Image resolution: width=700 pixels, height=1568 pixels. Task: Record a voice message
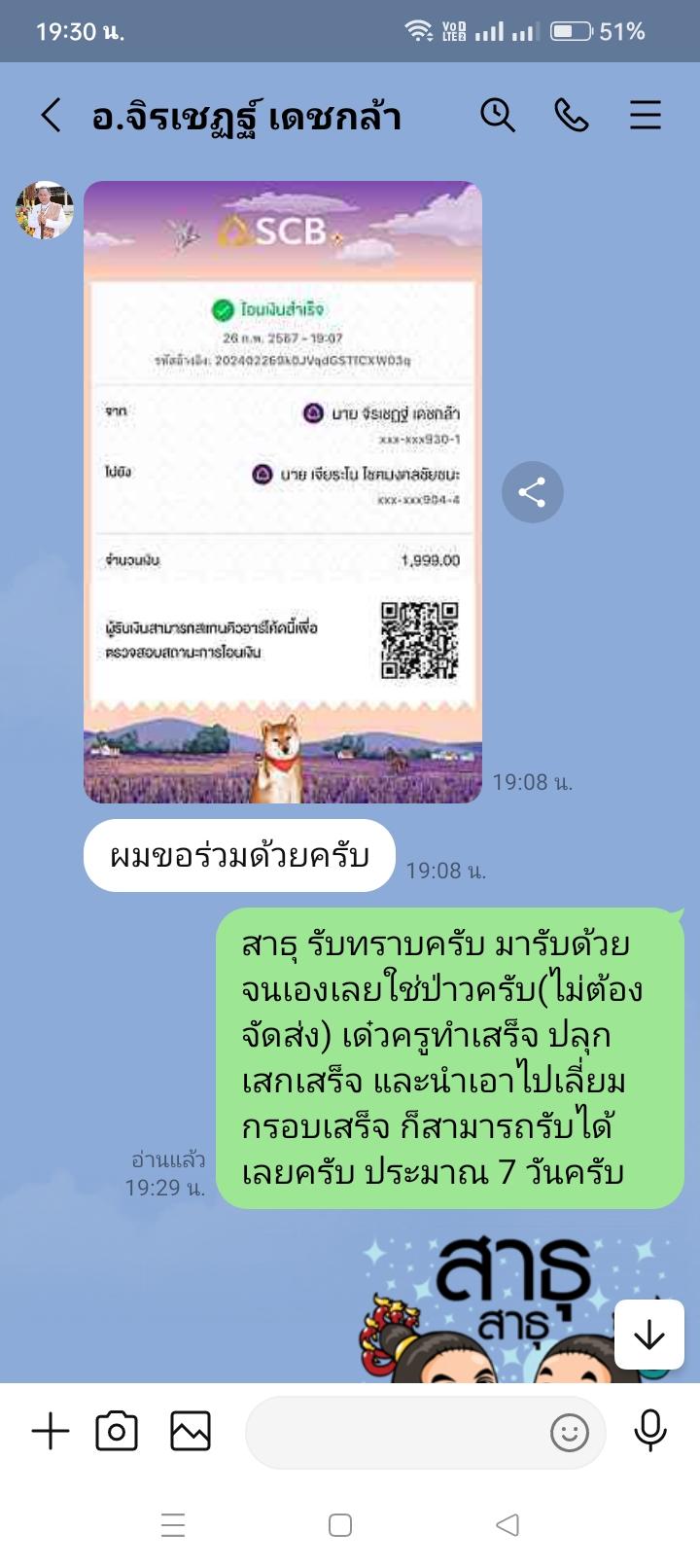(650, 1432)
